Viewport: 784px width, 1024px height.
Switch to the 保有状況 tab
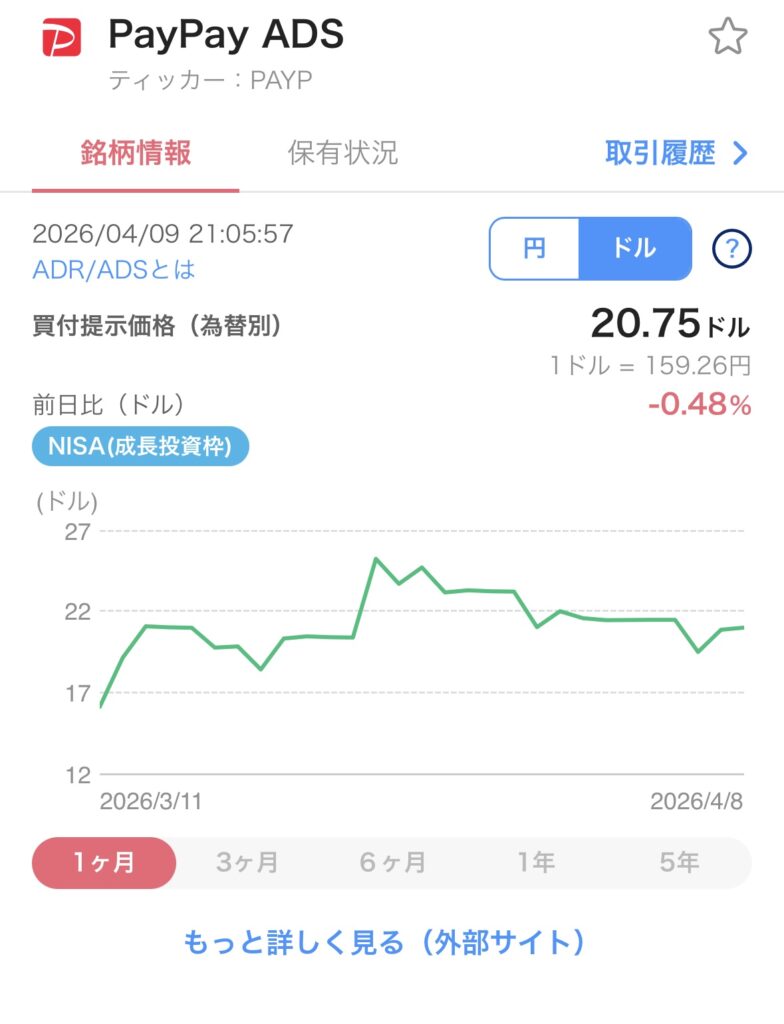[342, 153]
